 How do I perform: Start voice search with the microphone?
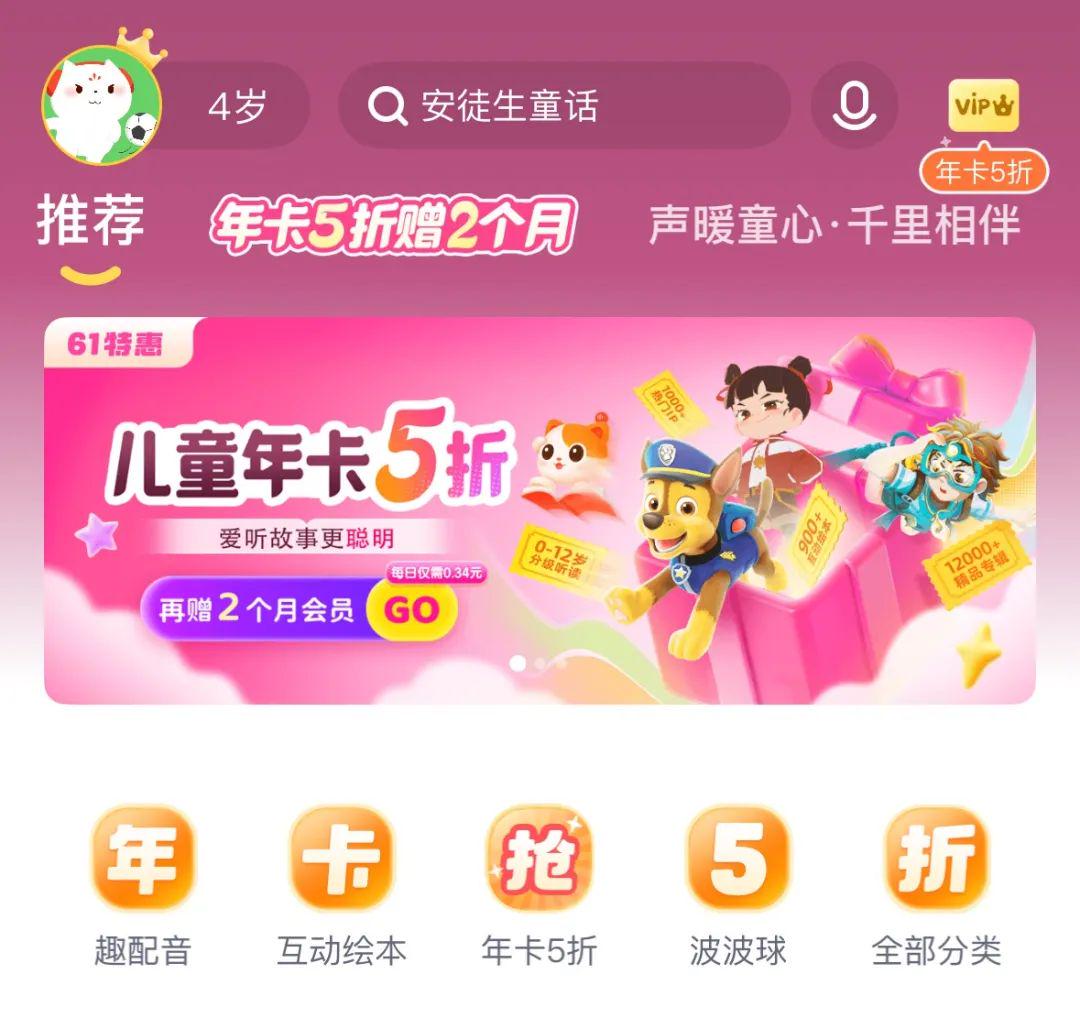pyautogui.click(x=853, y=106)
